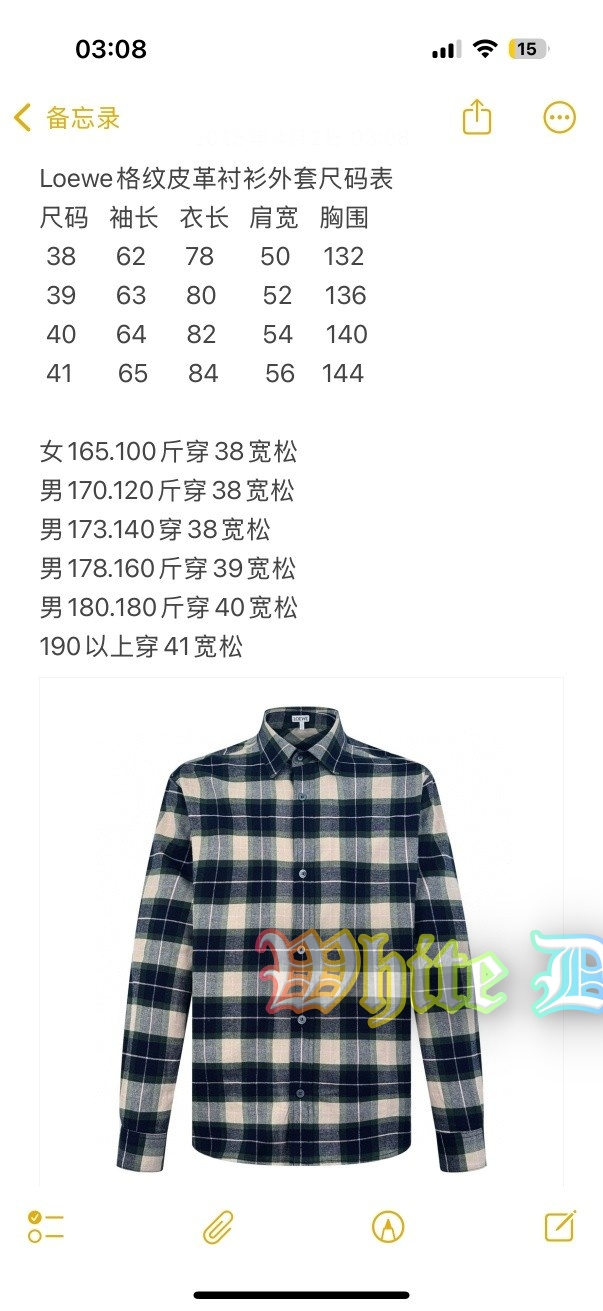The image size is (603, 1311).
Task: Go back to the 备忘录 notes list
Action: (66, 118)
